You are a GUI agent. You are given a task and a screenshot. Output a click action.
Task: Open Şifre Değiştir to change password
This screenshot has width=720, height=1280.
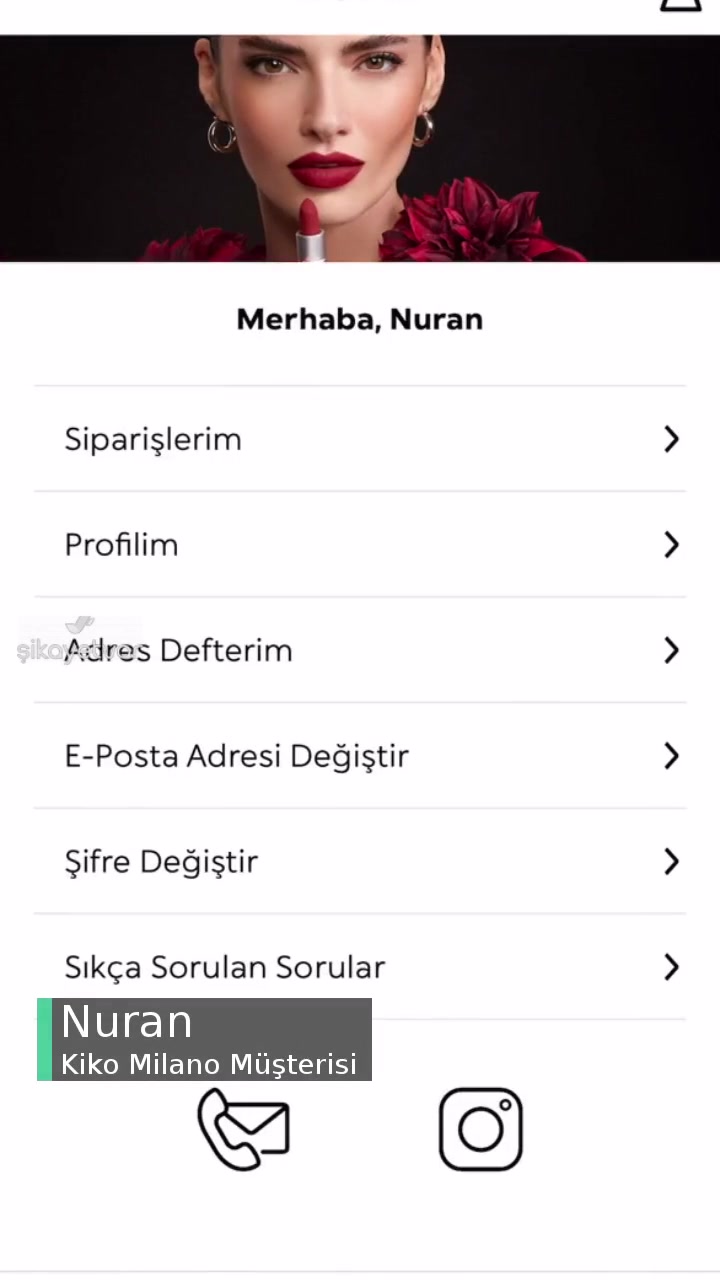pos(161,861)
